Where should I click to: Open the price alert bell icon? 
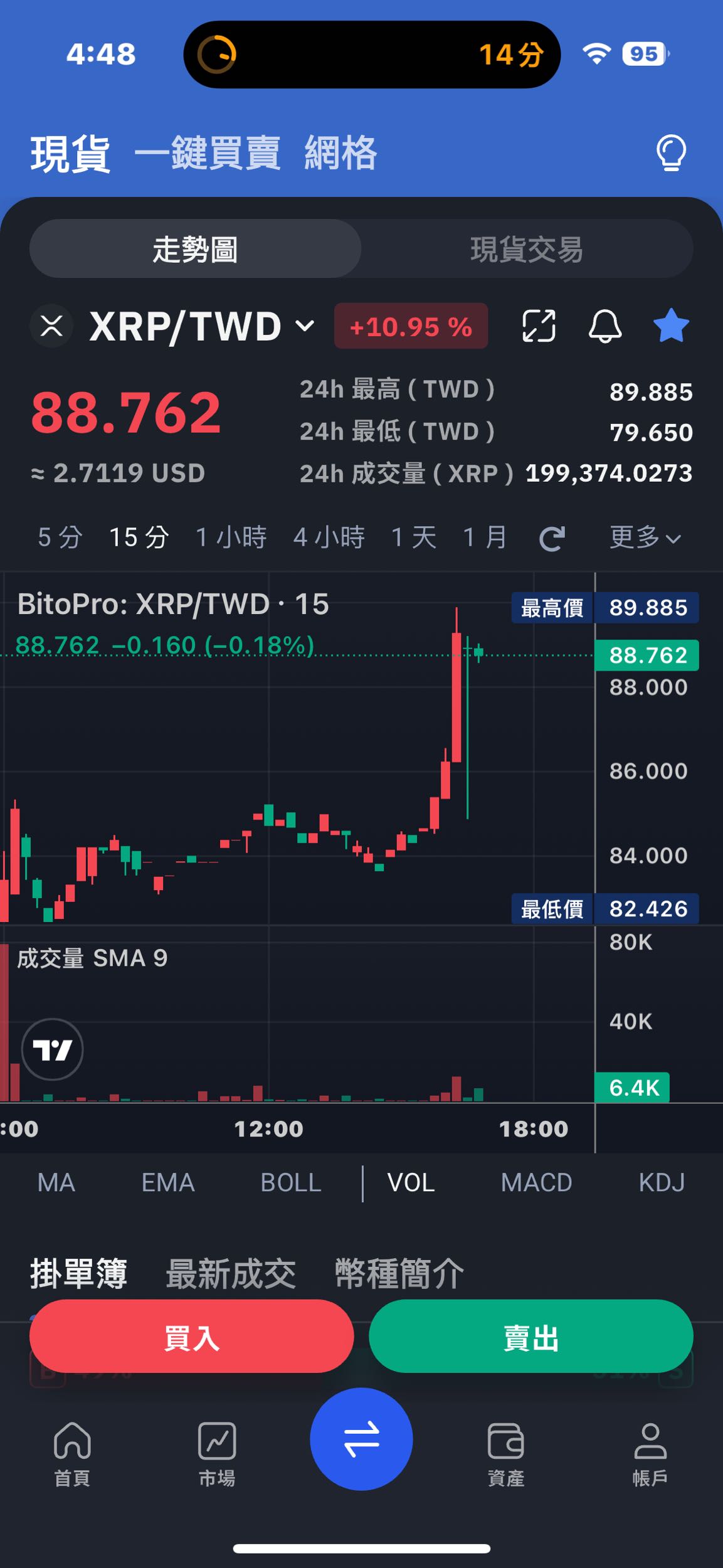click(605, 326)
